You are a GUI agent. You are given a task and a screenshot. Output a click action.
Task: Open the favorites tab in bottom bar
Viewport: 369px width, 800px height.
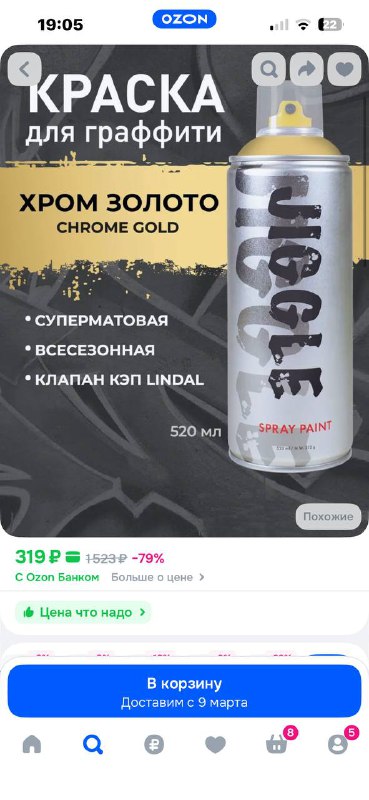tap(215, 745)
